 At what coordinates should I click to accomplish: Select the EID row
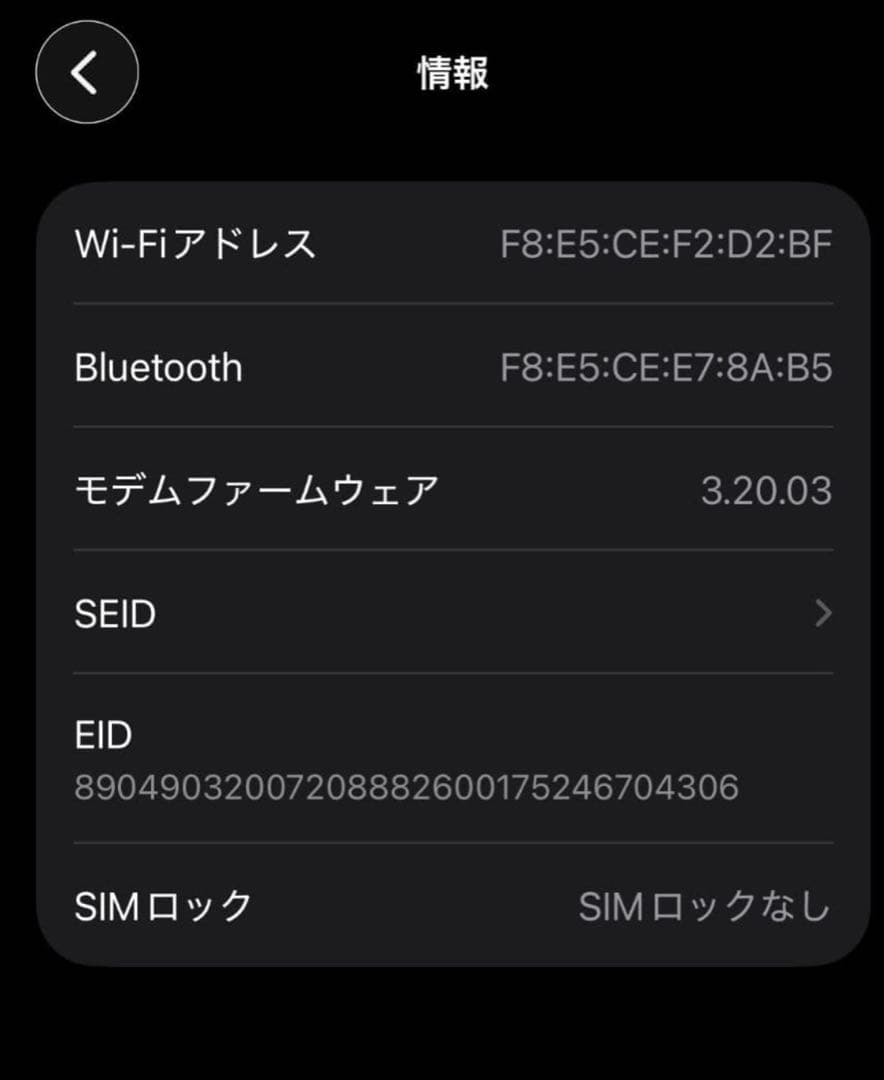442,760
